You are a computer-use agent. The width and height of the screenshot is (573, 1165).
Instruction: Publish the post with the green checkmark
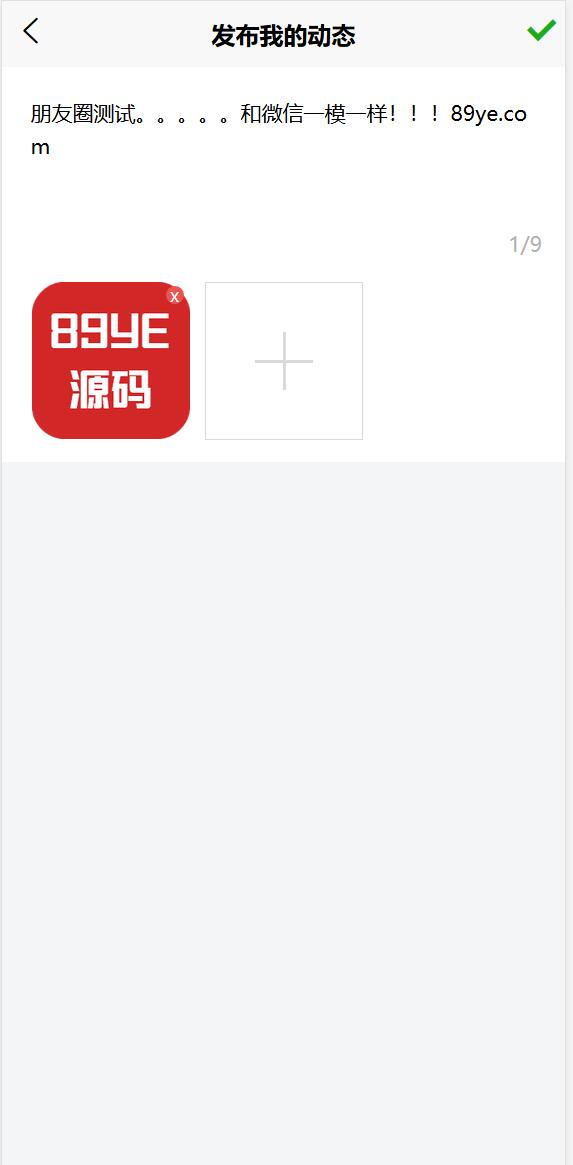[x=541, y=31]
